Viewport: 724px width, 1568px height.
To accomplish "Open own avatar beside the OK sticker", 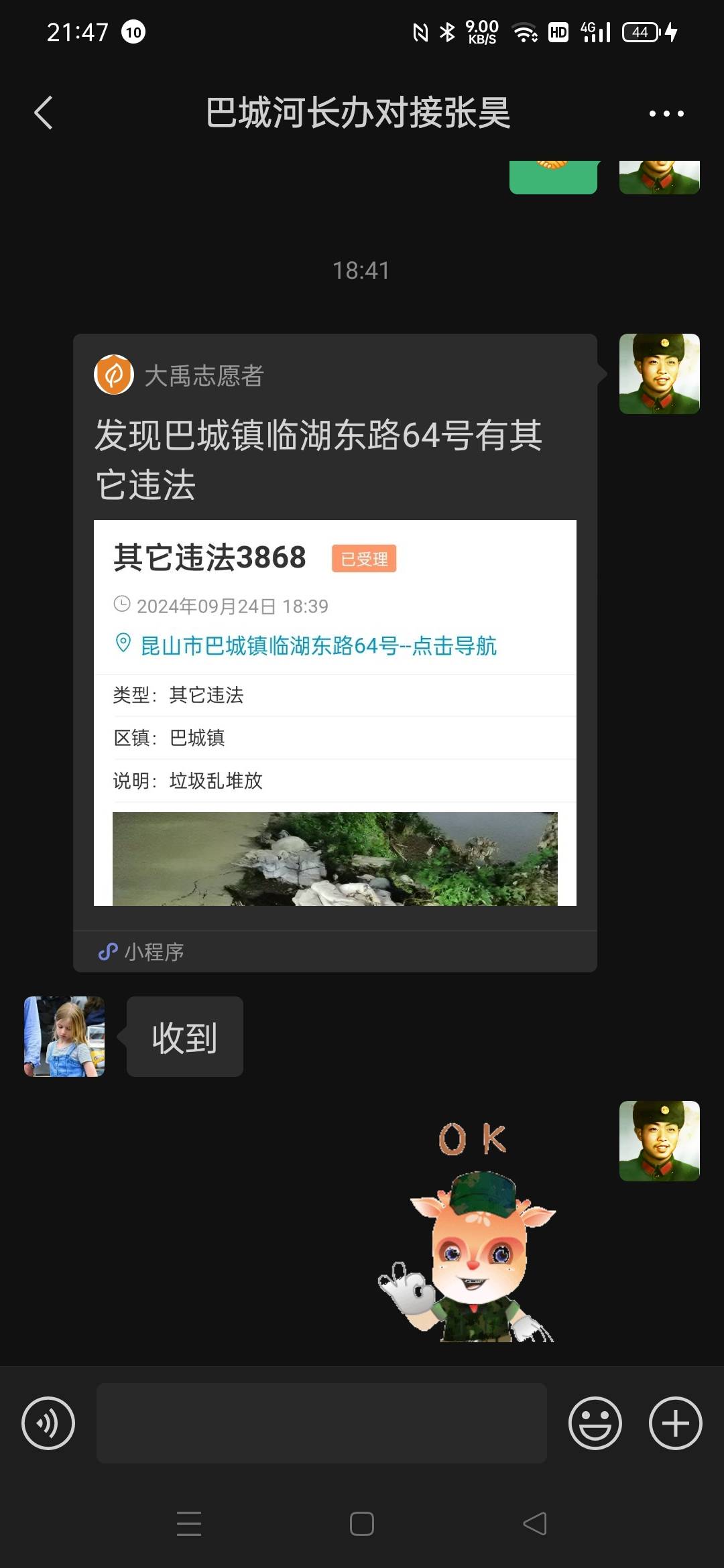I will [660, 1140].
